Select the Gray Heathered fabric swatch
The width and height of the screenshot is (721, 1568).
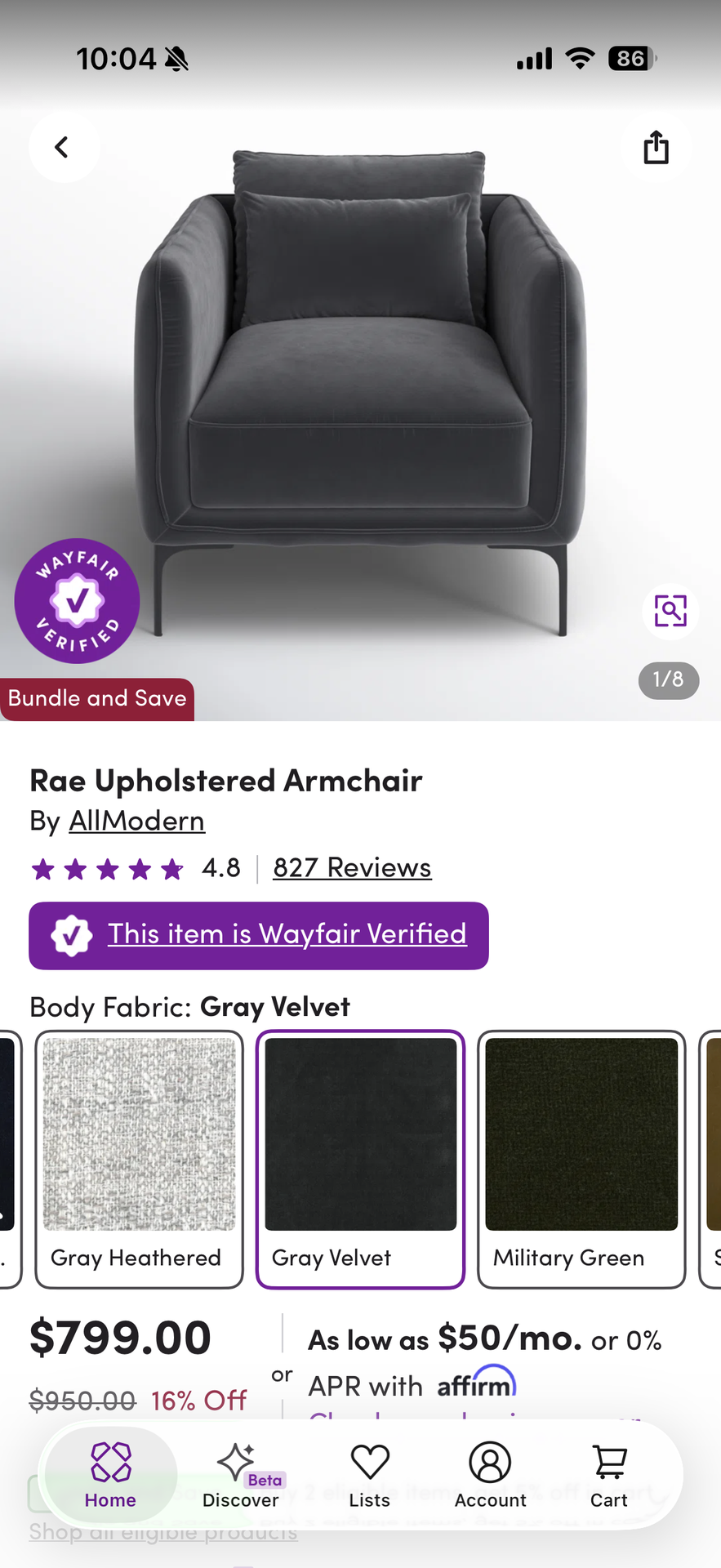[x=140, y=1159]
